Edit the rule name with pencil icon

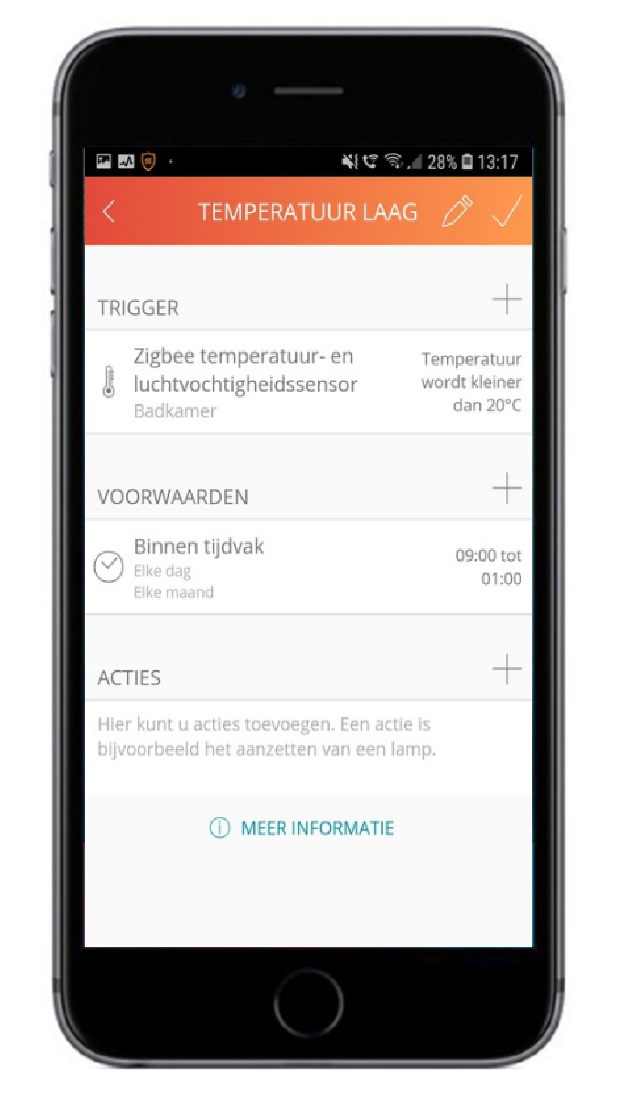click(456, 212)
